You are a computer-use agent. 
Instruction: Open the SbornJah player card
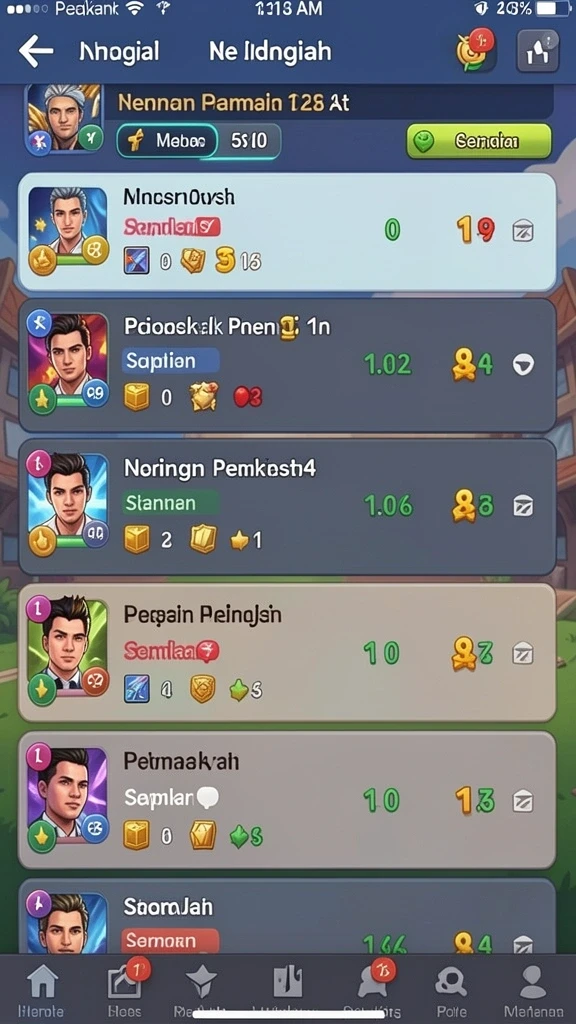(x=287, y=916)
